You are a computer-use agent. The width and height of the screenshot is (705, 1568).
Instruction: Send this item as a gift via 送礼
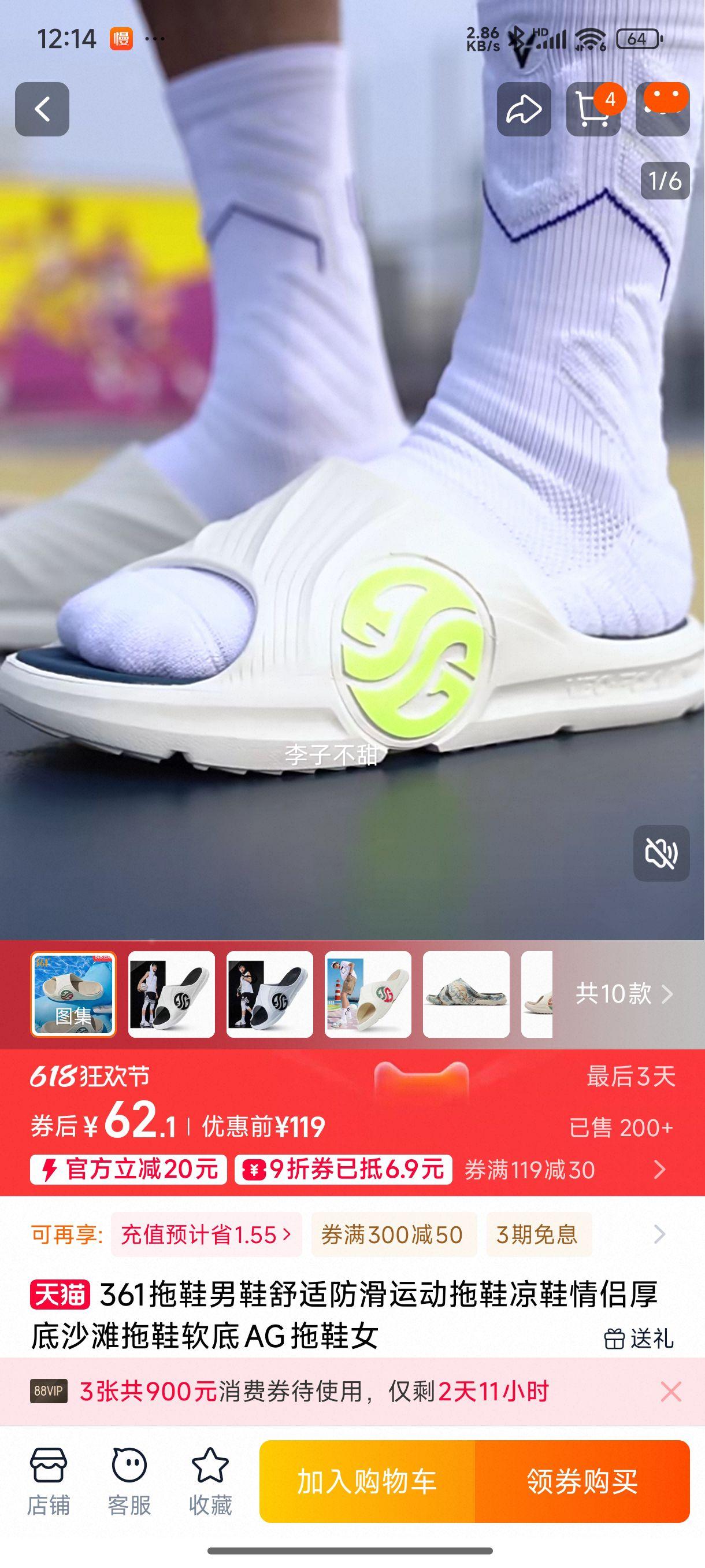click(x=639, y=1338)
